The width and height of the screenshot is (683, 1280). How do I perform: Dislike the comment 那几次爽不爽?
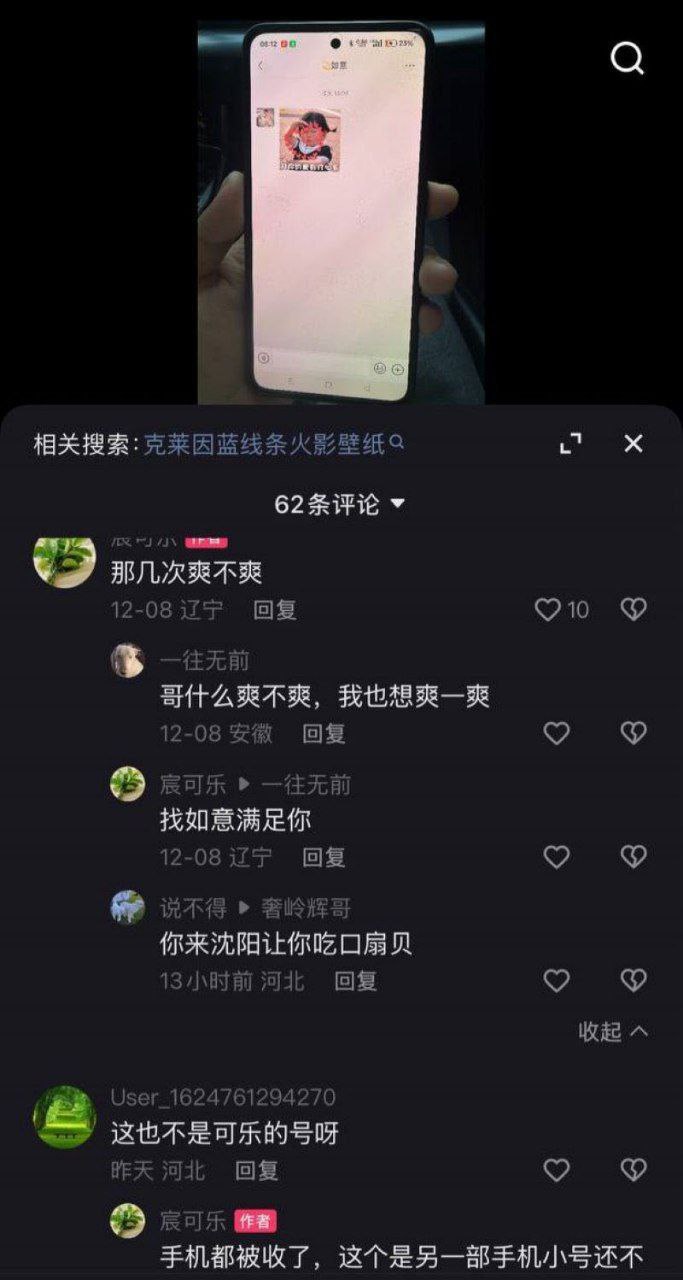tap(633, 609)
